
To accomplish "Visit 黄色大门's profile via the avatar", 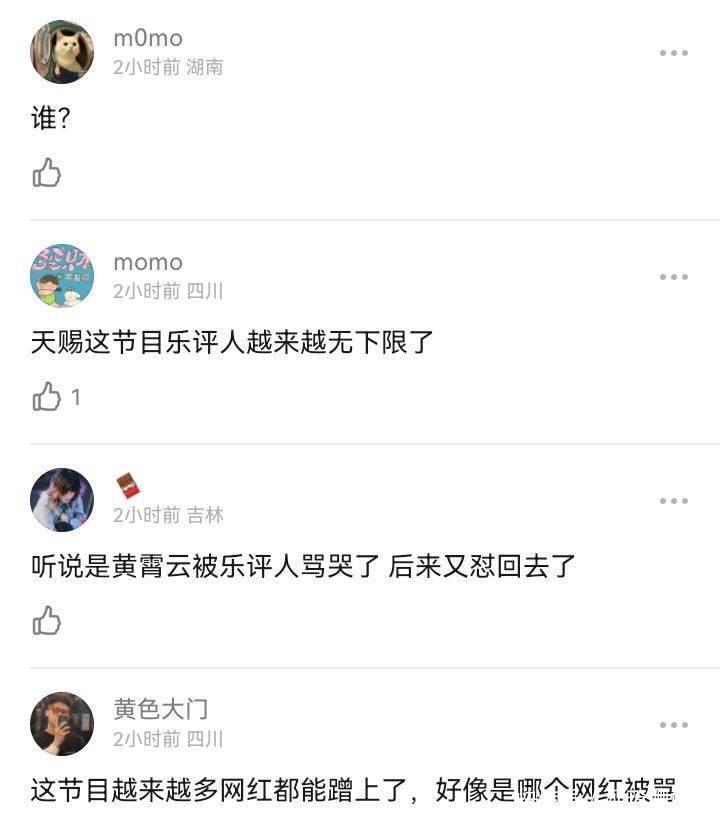I will [62, 723].
